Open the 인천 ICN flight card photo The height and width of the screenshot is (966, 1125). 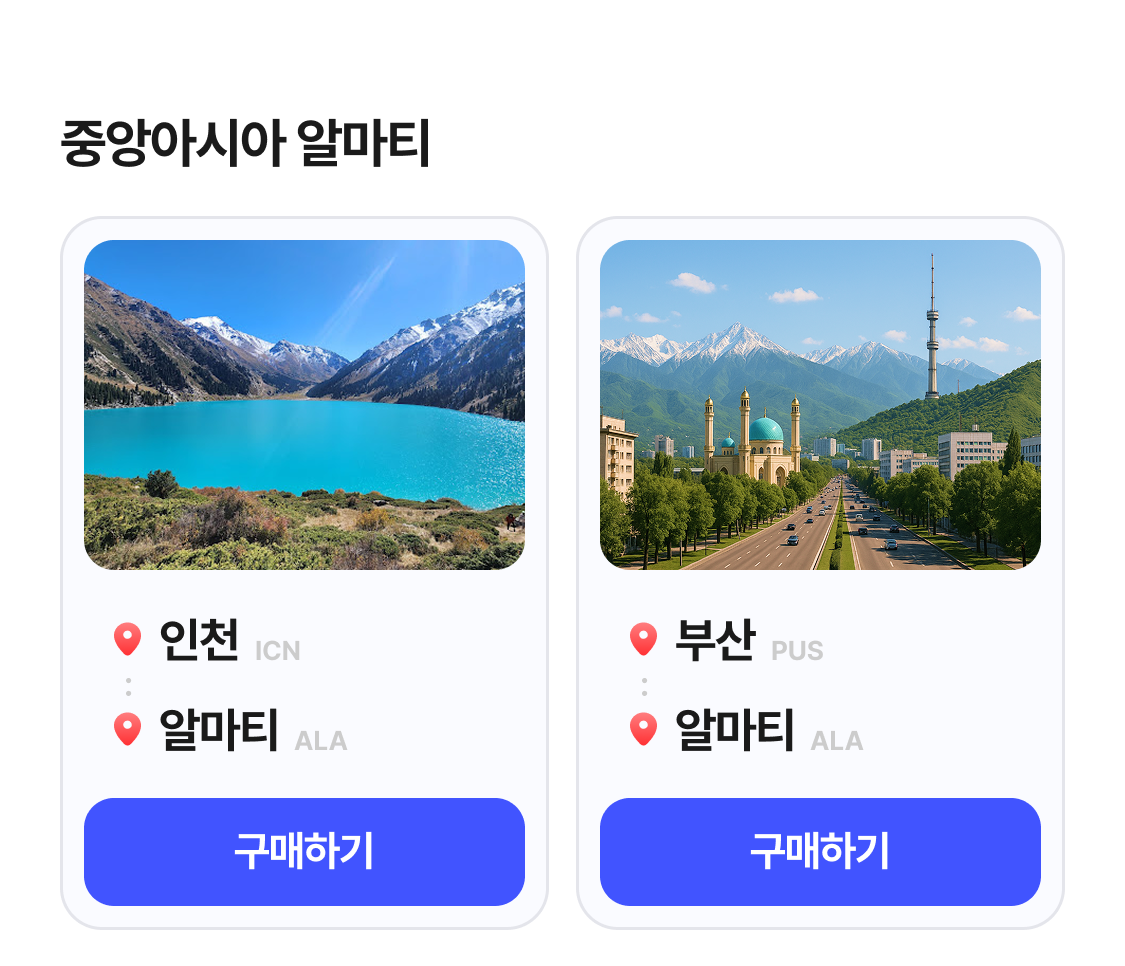click(304, 405)
